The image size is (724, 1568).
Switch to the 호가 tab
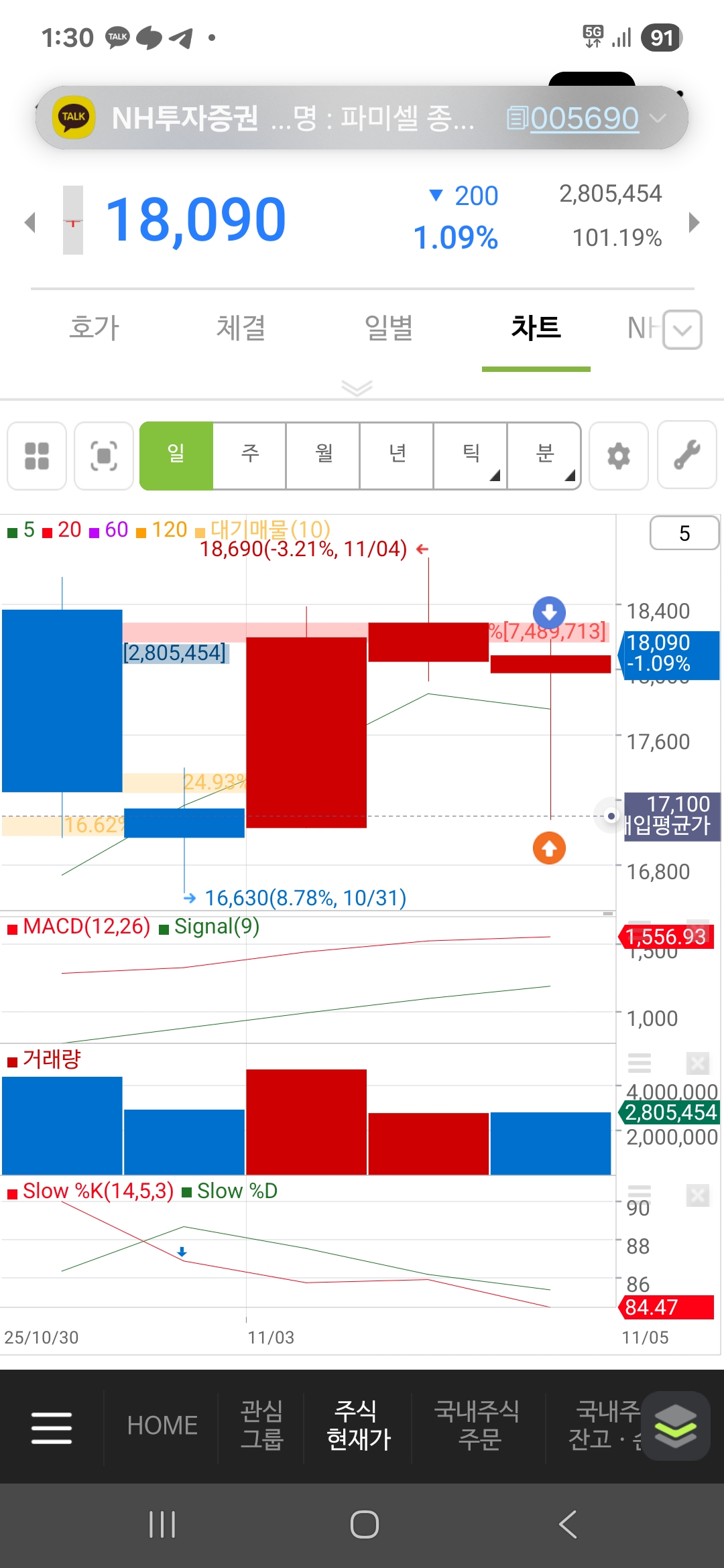pos(95,328)
